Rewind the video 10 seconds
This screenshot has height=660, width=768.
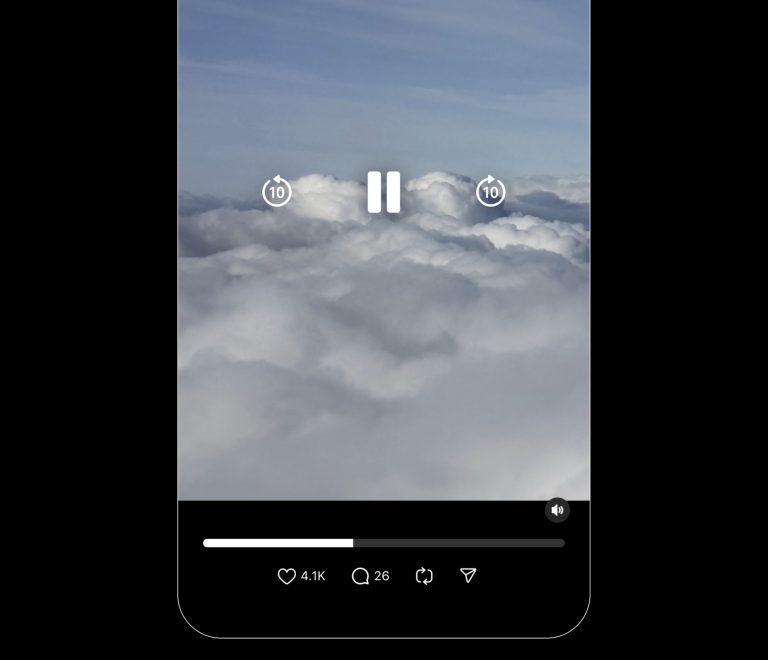[277, 191]
